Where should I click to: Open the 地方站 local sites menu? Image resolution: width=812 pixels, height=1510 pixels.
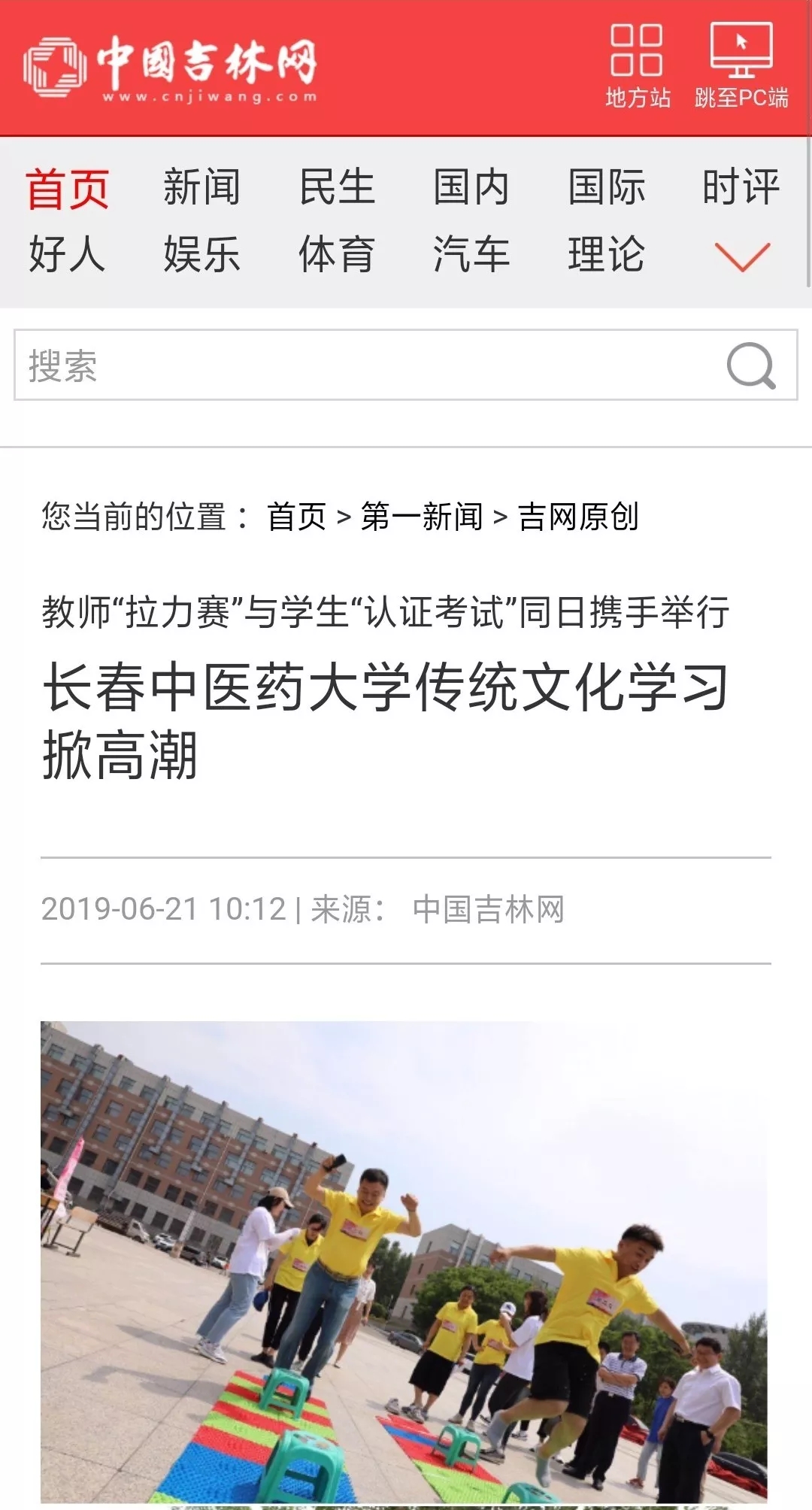(x=637, y=66)
